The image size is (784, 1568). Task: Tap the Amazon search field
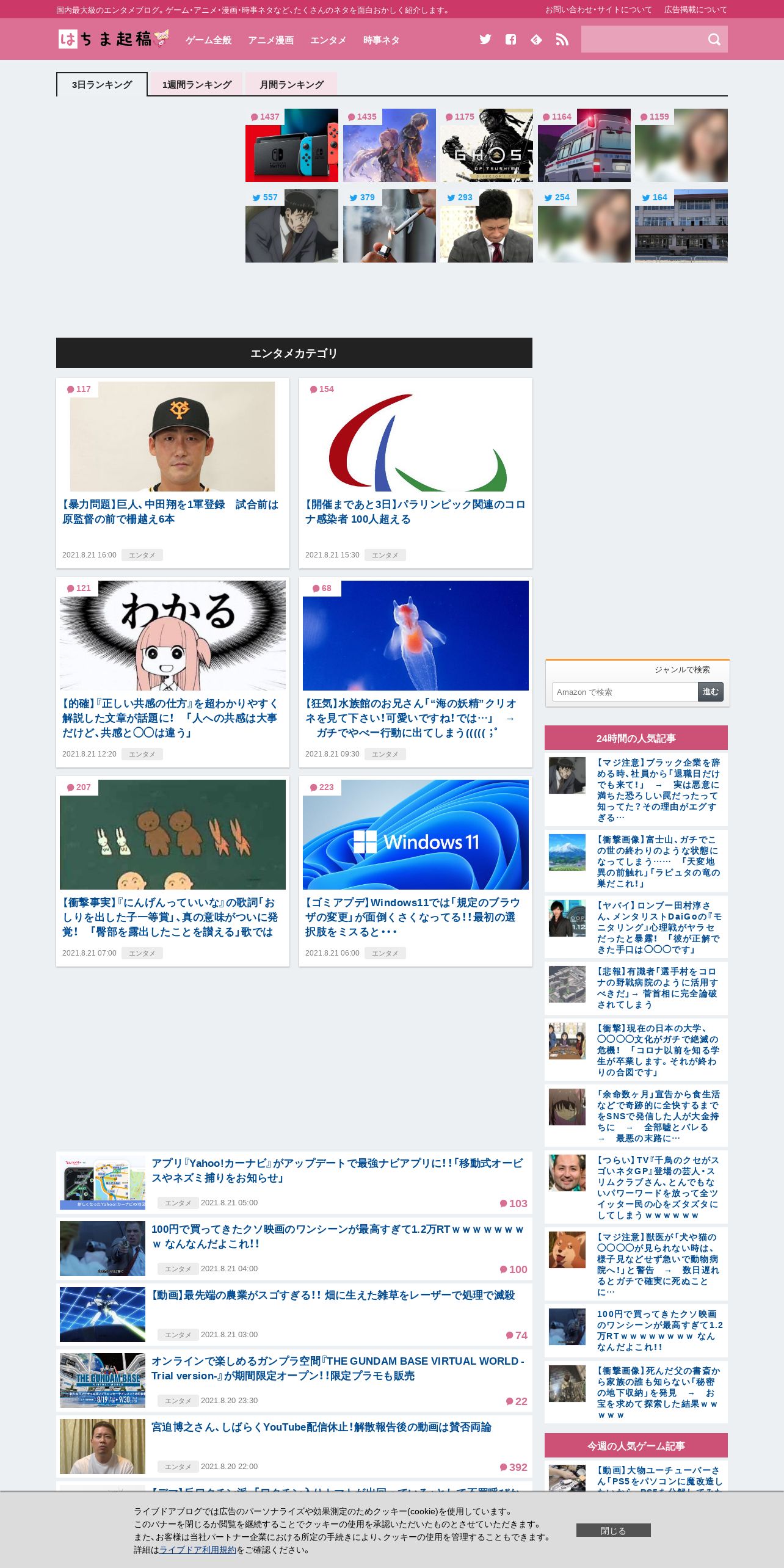click(x=625, y=692)
